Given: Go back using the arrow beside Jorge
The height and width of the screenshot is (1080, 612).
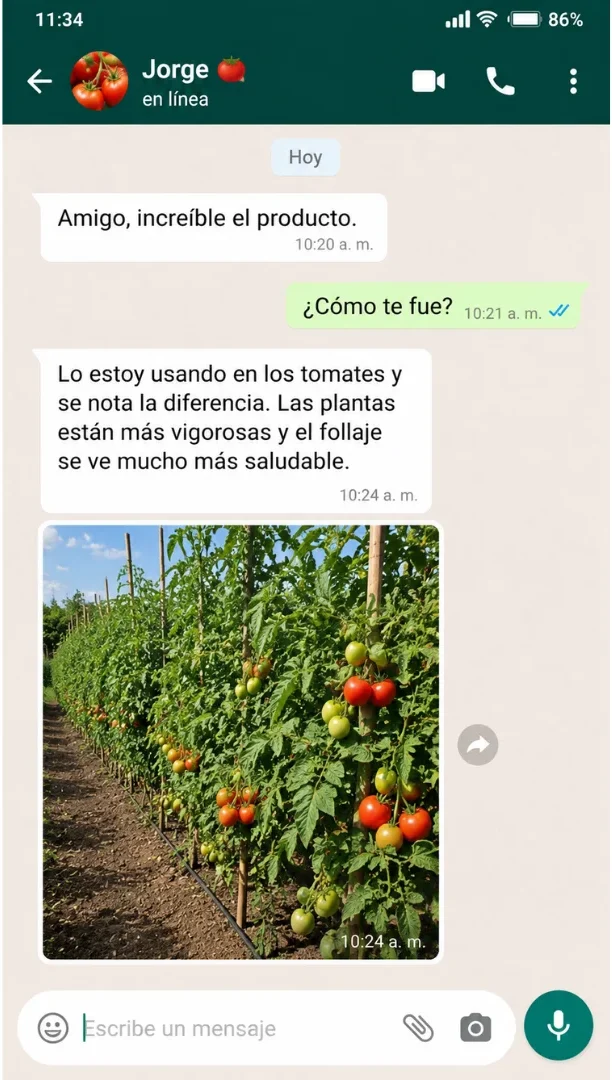Looking at the screenshot, I should coord(39,82).
